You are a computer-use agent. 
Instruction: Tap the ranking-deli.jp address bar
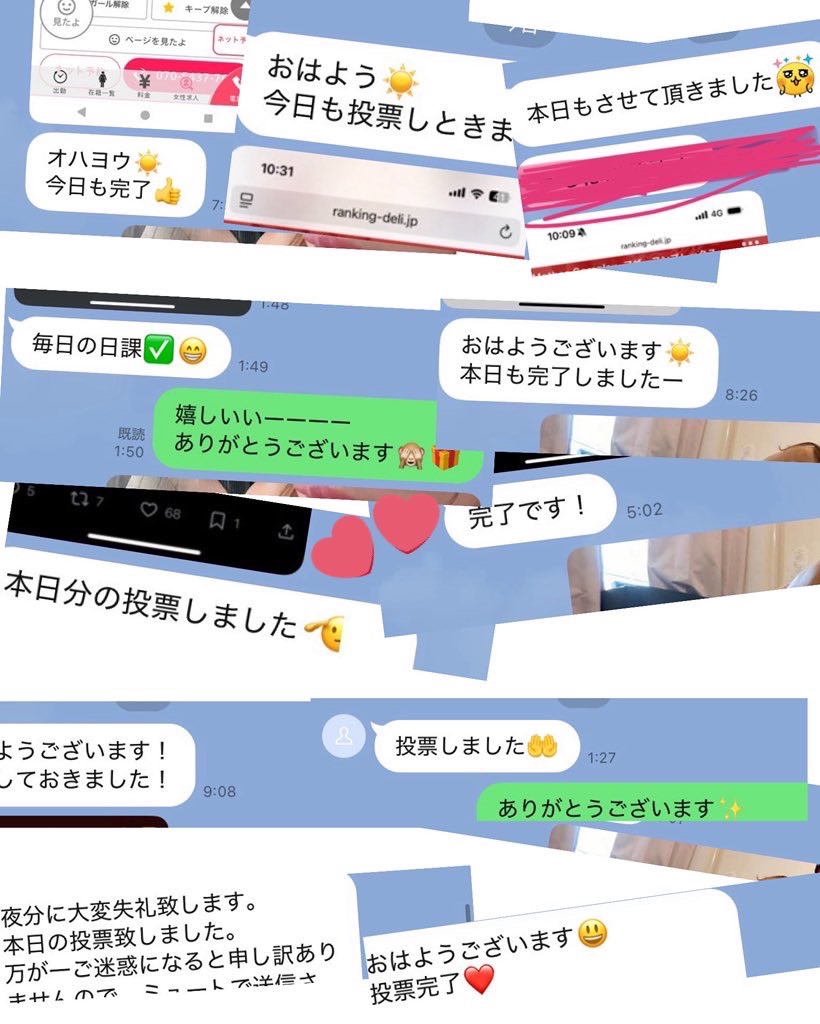click(375, 214)
